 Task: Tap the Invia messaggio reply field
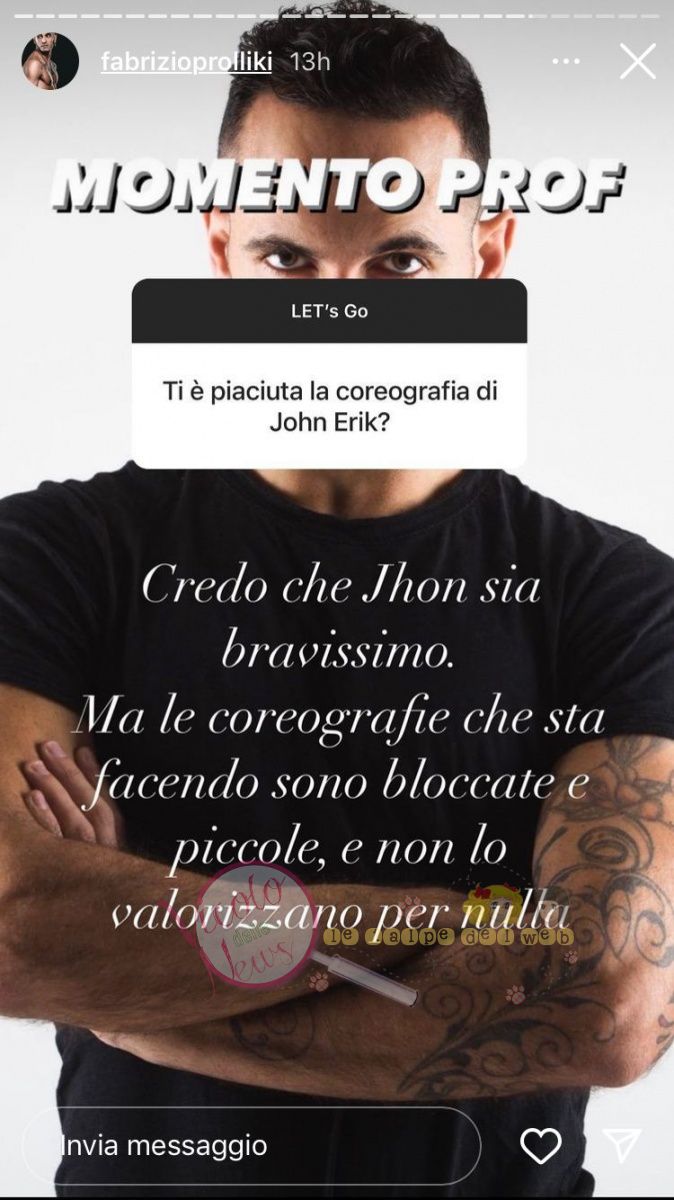(x=250, y=1145)
